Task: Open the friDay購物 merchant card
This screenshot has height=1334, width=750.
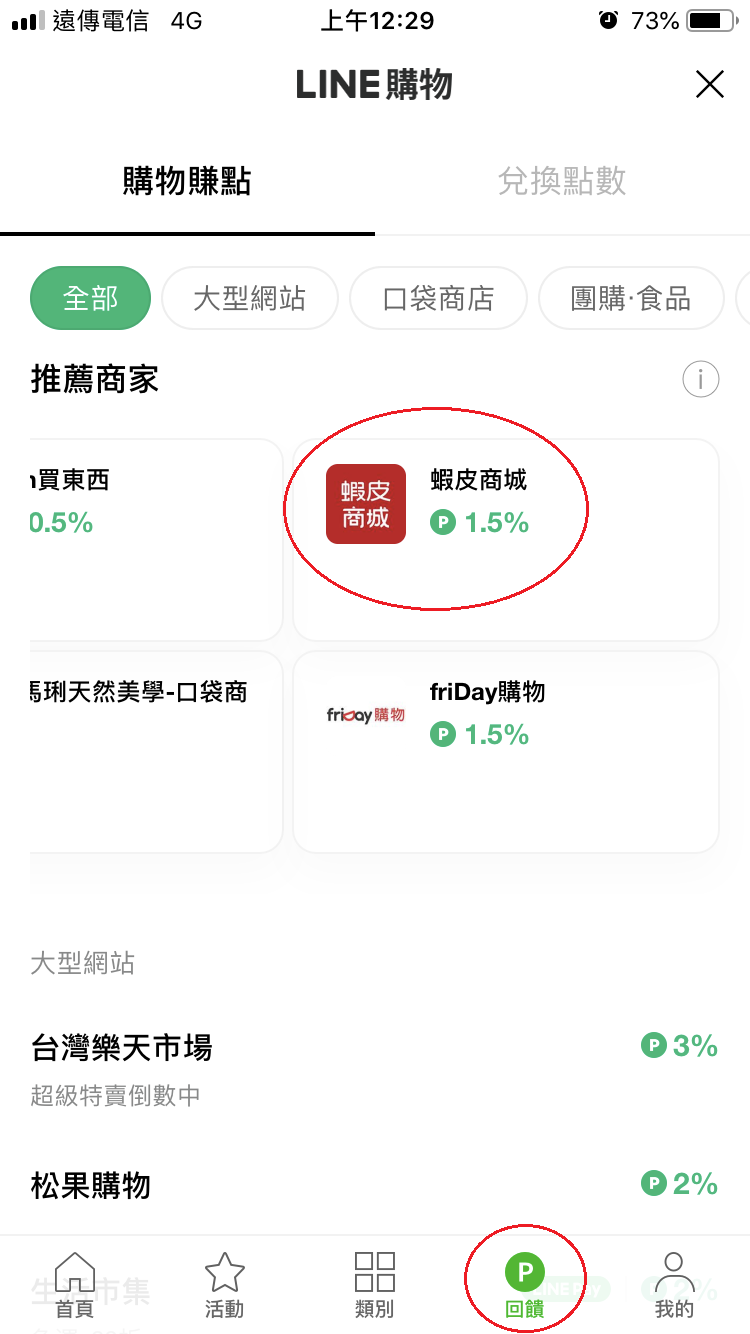Action: point(506,752)
